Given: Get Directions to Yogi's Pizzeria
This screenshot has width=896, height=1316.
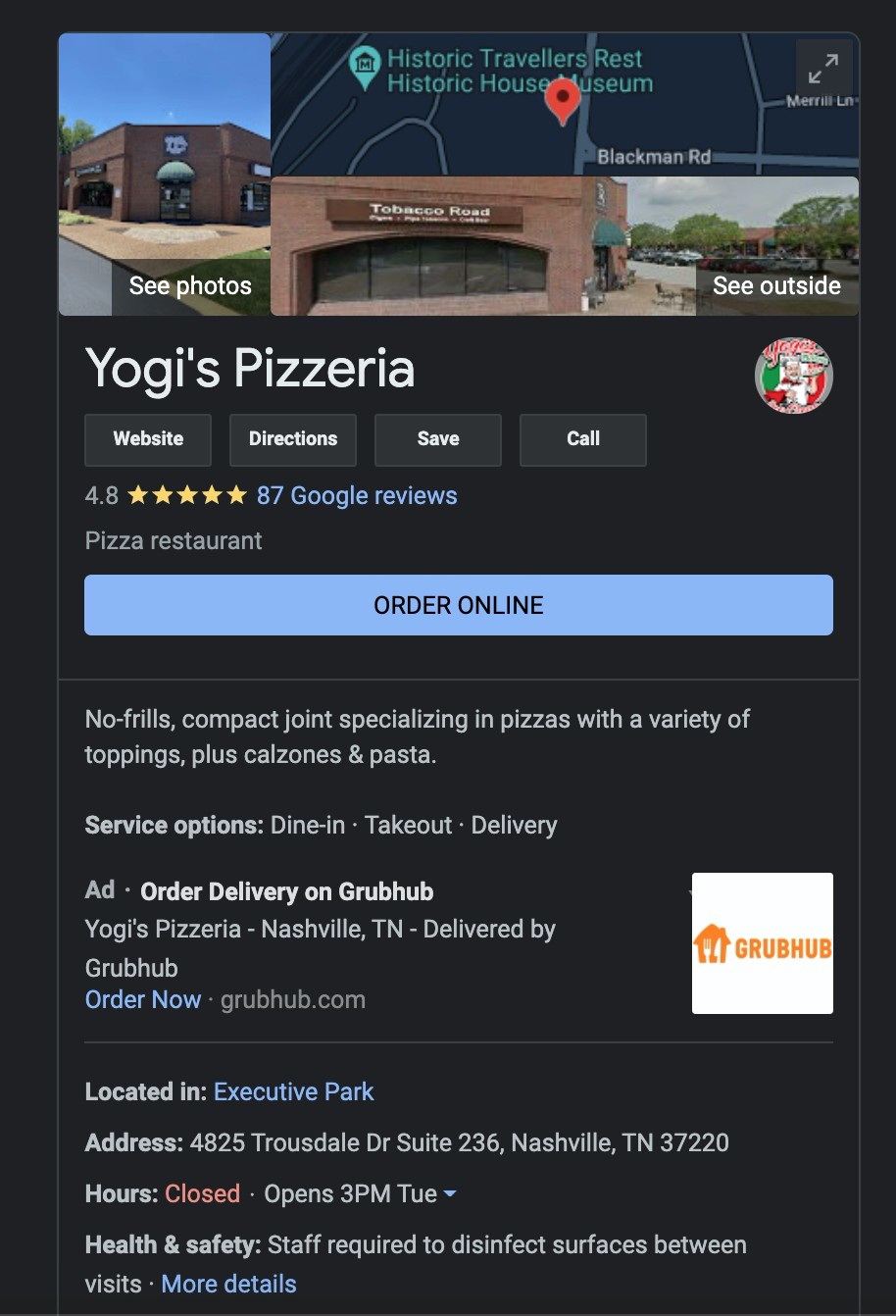Looking at the screenshot, I should coord(292,439).
